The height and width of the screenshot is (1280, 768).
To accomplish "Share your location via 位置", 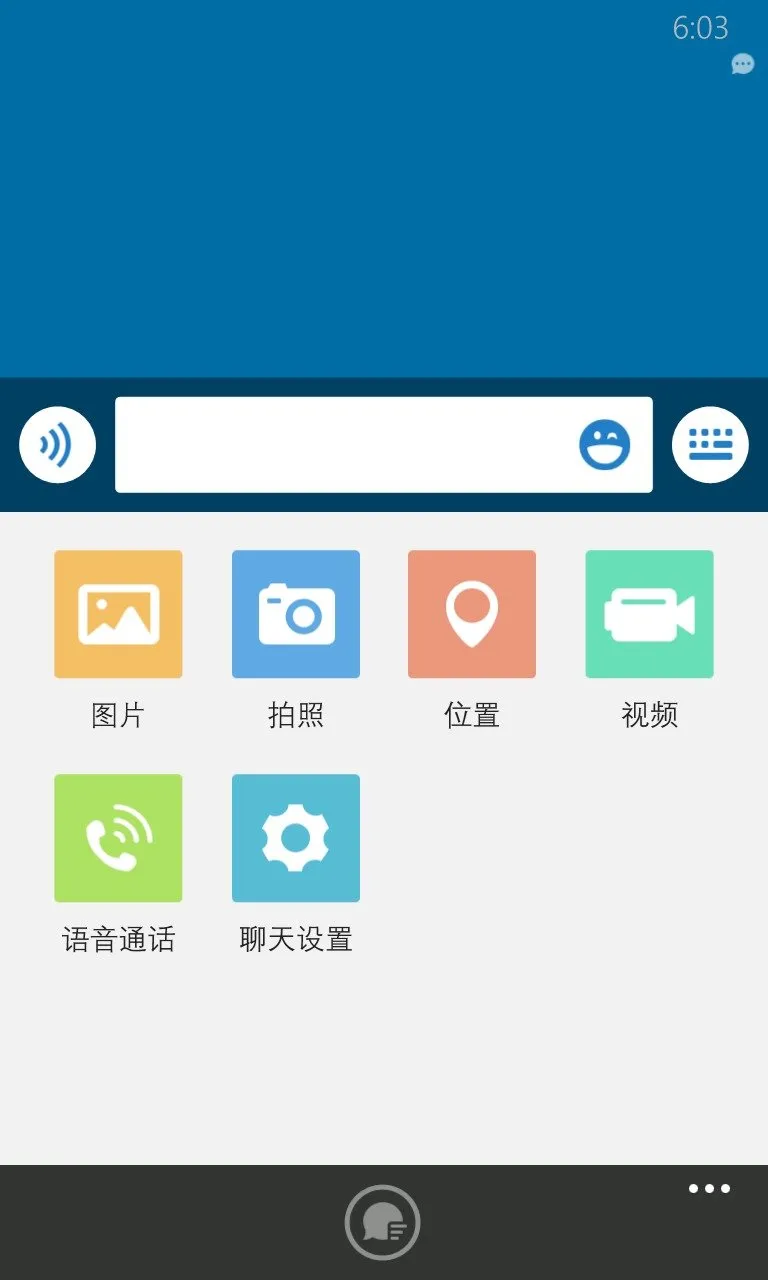I will click(x=472, y=614).
